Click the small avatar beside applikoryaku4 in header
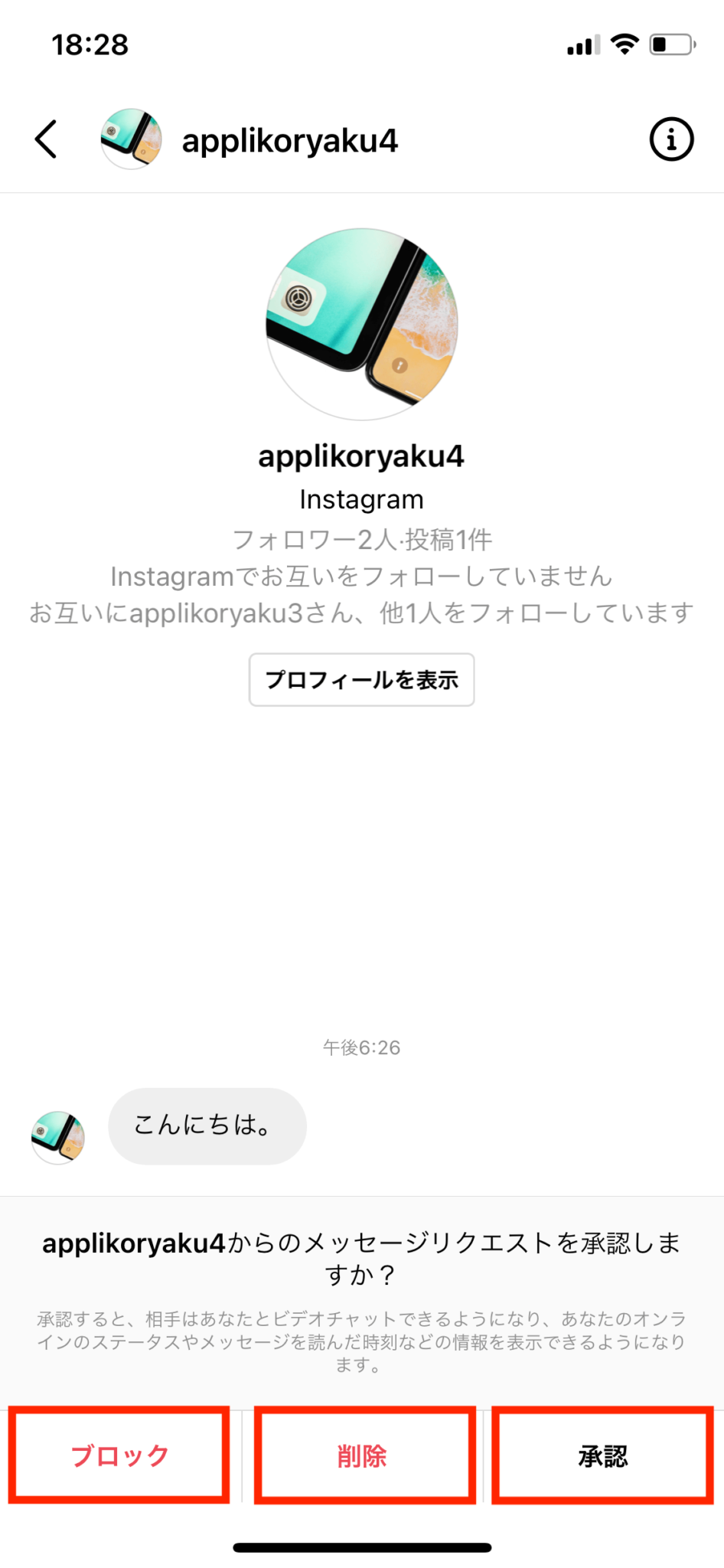The width and height of the screenshot is (724, 1568). click(130, 139)
